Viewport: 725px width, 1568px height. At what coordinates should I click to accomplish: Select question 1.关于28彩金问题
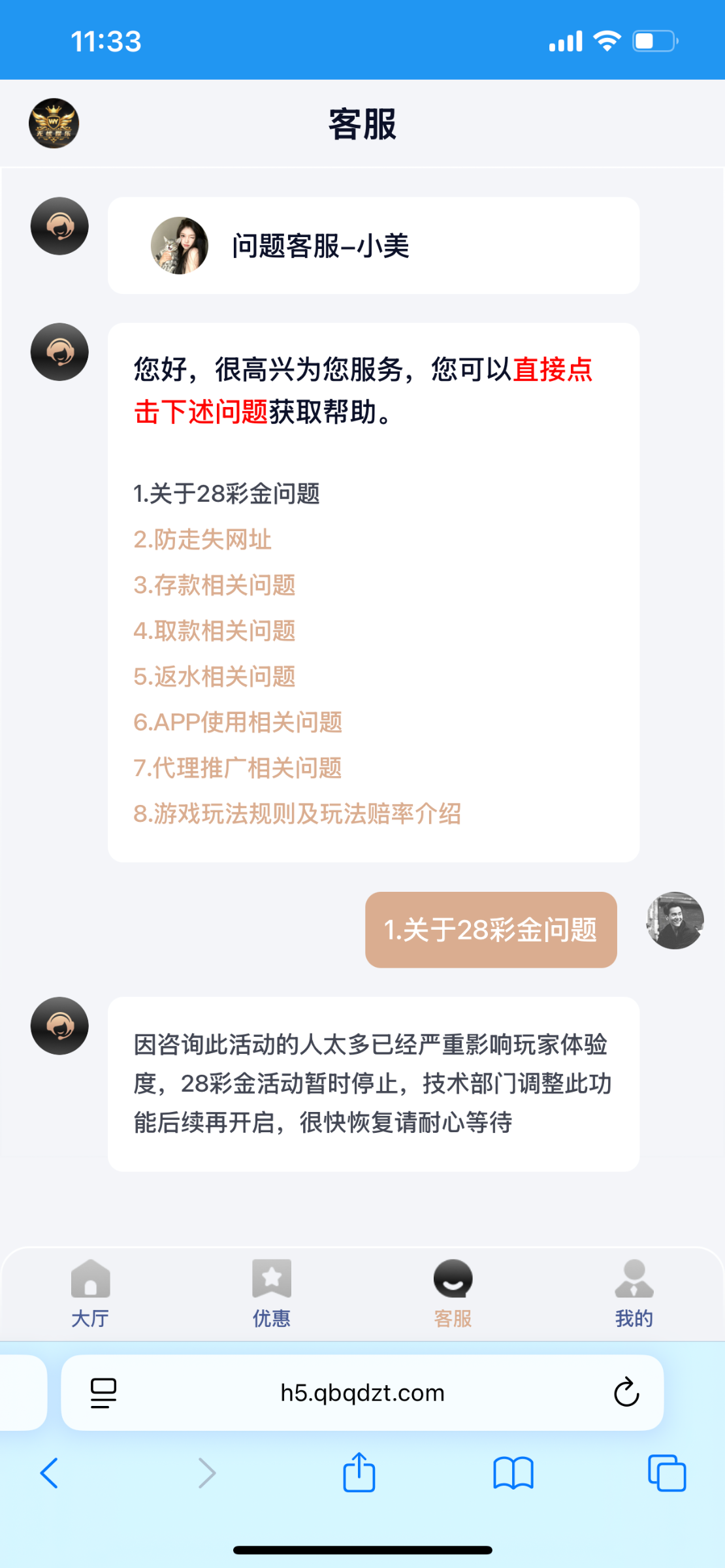coord(226,494)
